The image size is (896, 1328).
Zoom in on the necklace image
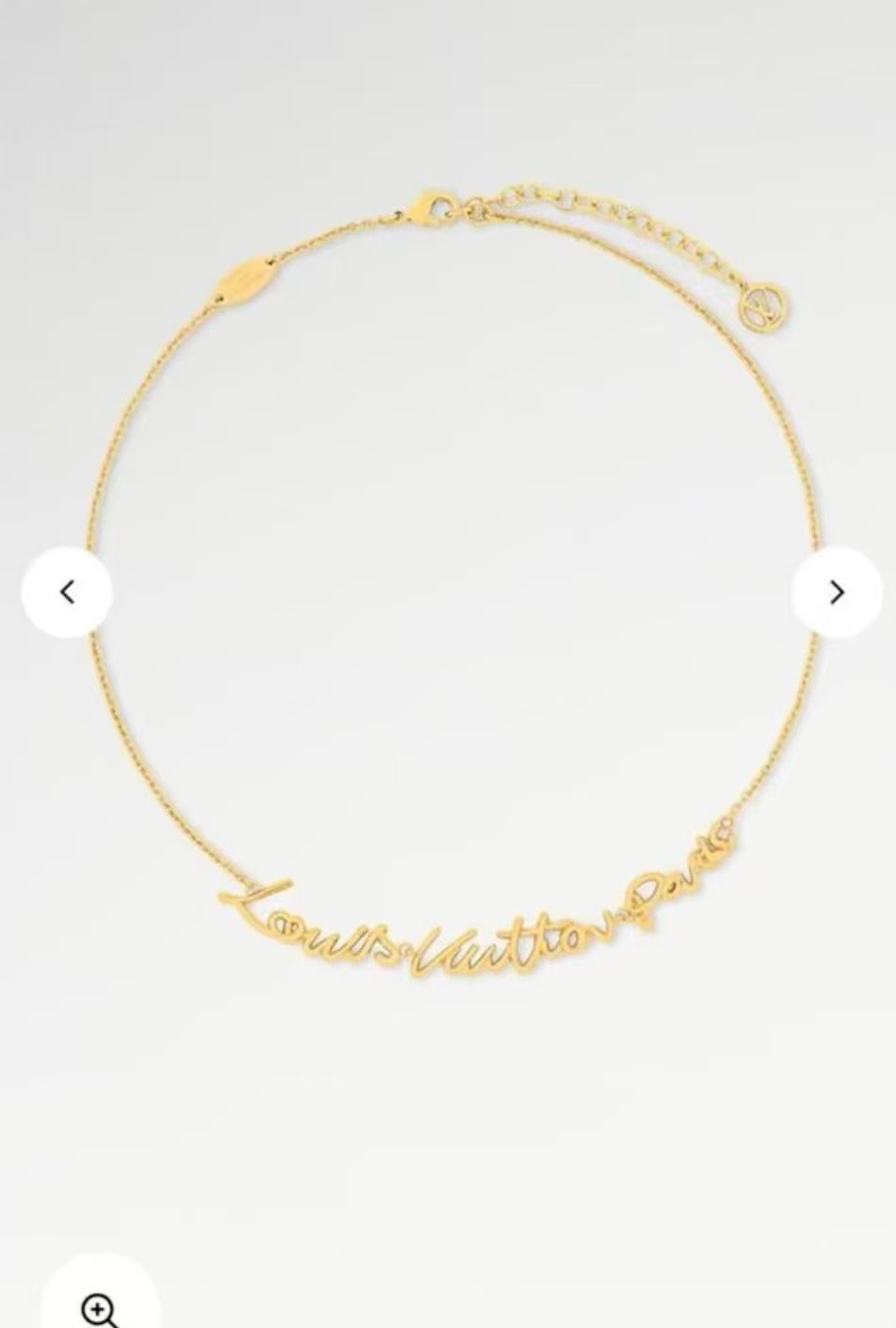point(99,1306)
